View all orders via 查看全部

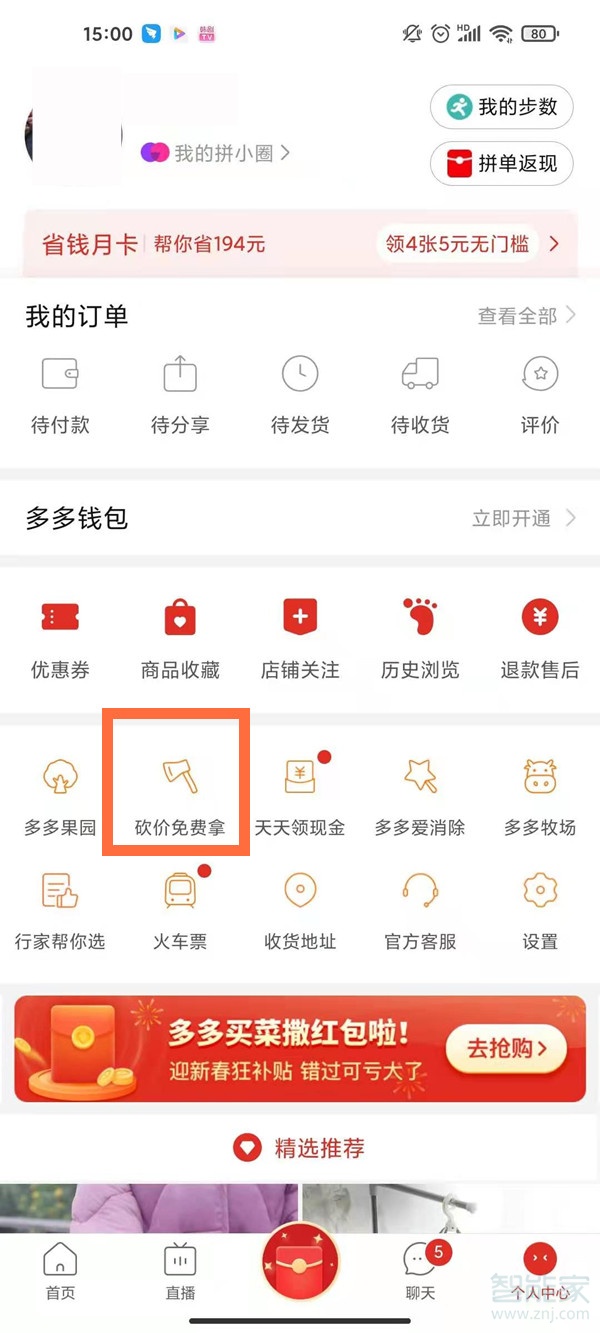click(x=526, y=316)
